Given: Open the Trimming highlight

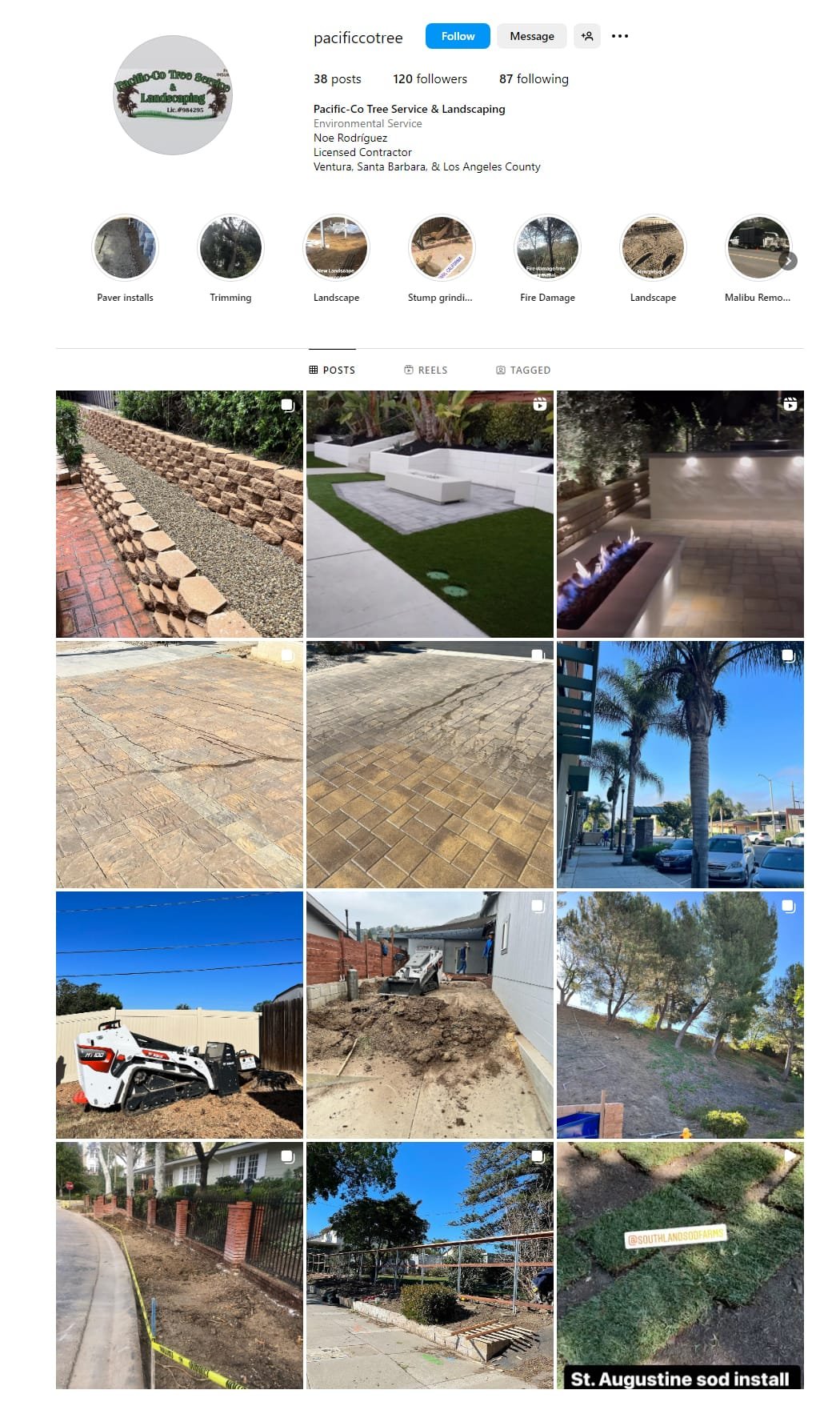Looking at the screenshot, I should pyautogui.click(x=230, y=247).
